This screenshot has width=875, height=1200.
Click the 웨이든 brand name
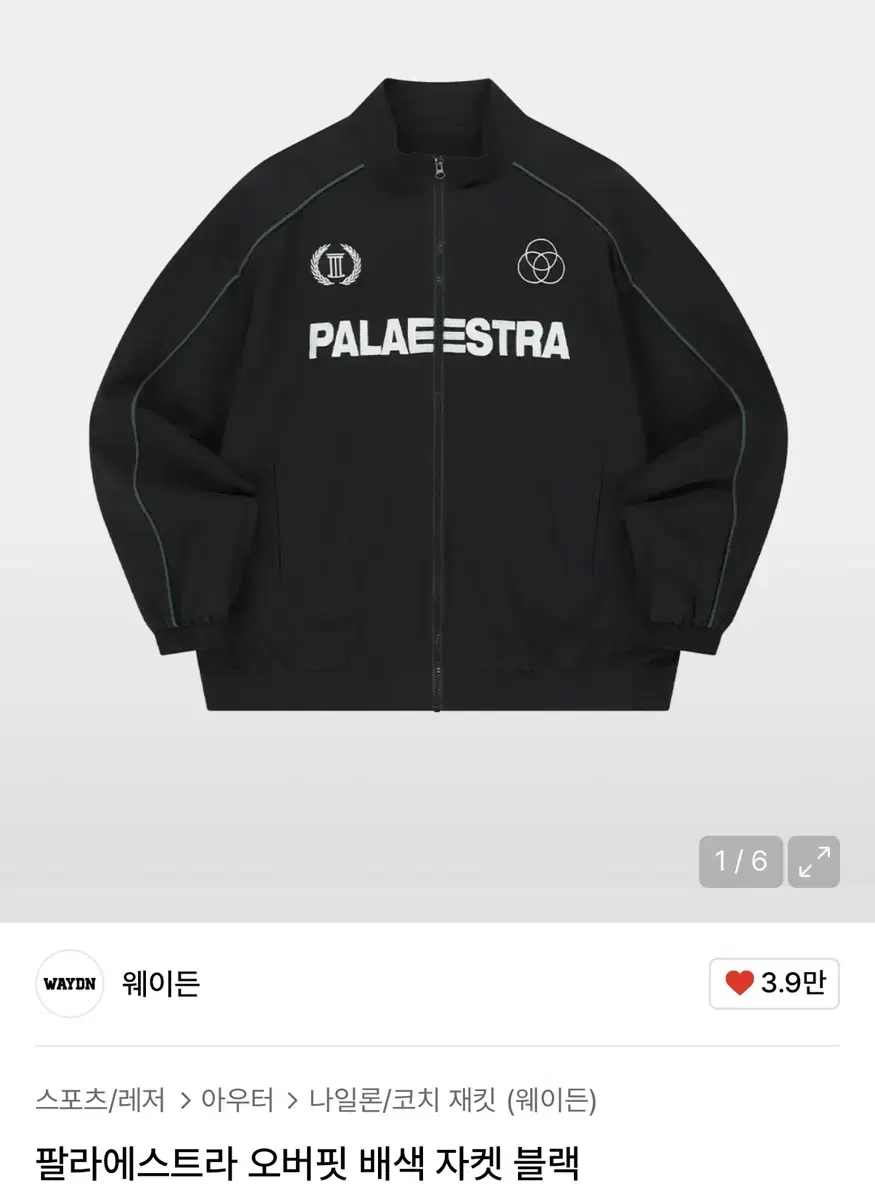point(160,985)
